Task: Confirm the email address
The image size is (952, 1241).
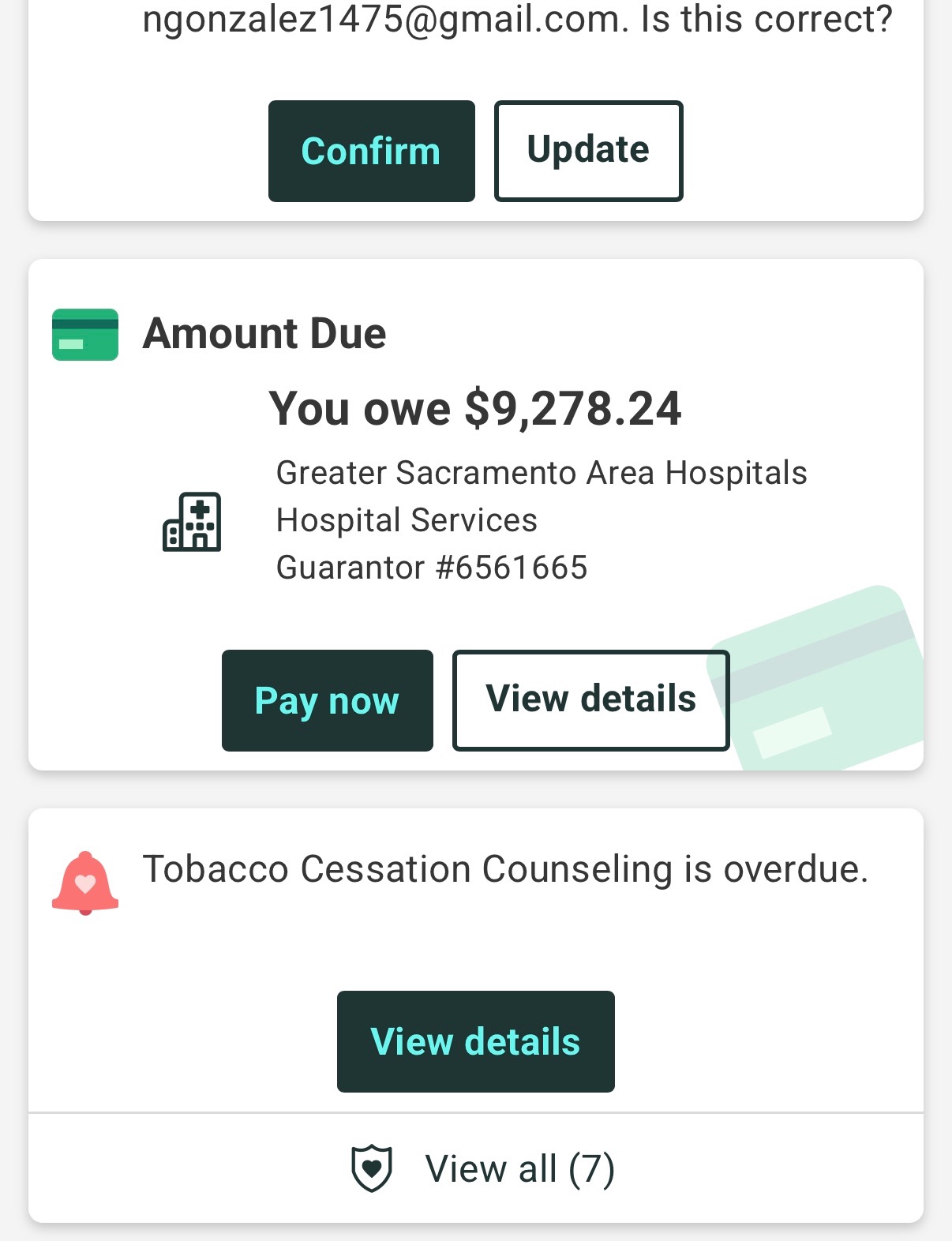Action: (371, 151)
